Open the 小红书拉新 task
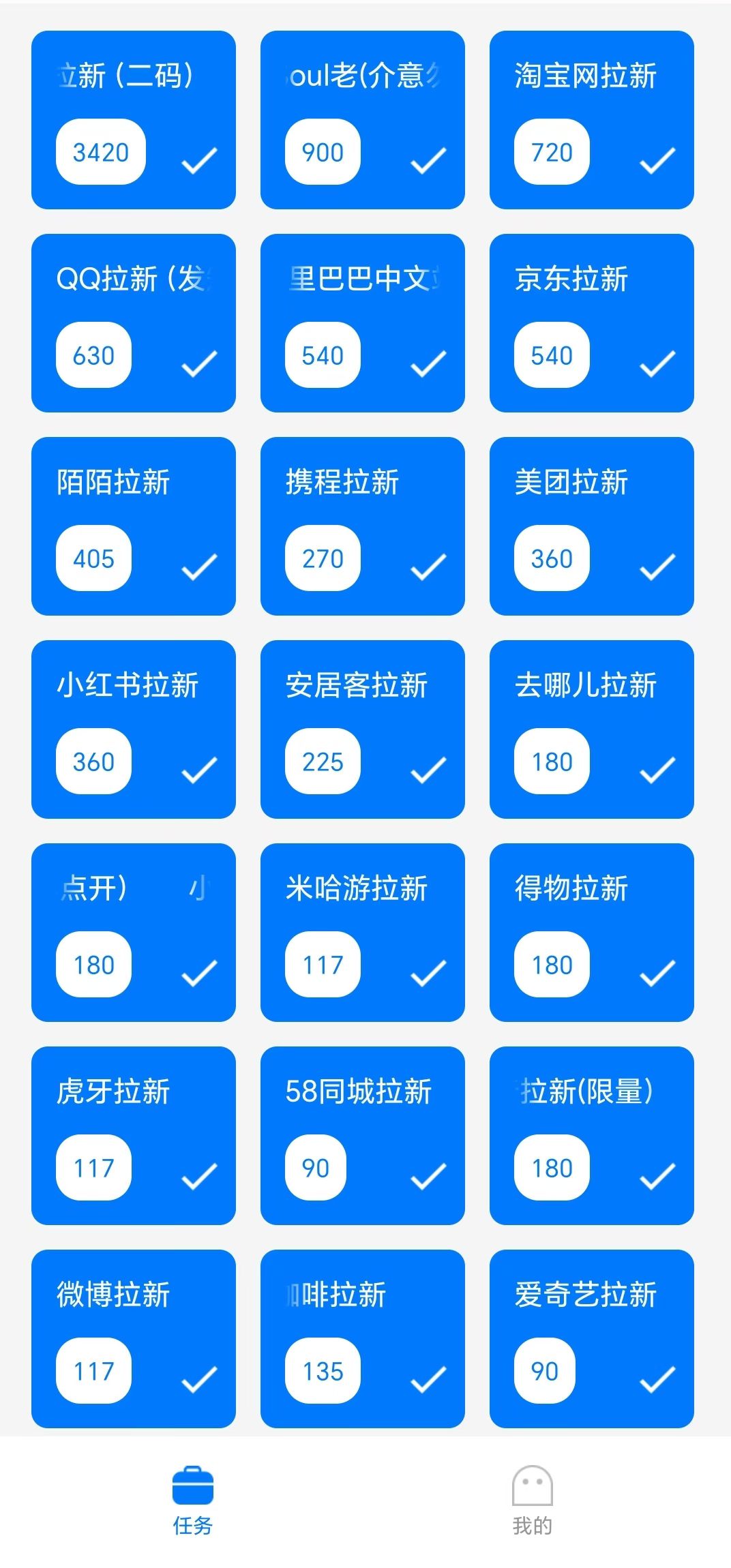 click(x=134, y=729)
